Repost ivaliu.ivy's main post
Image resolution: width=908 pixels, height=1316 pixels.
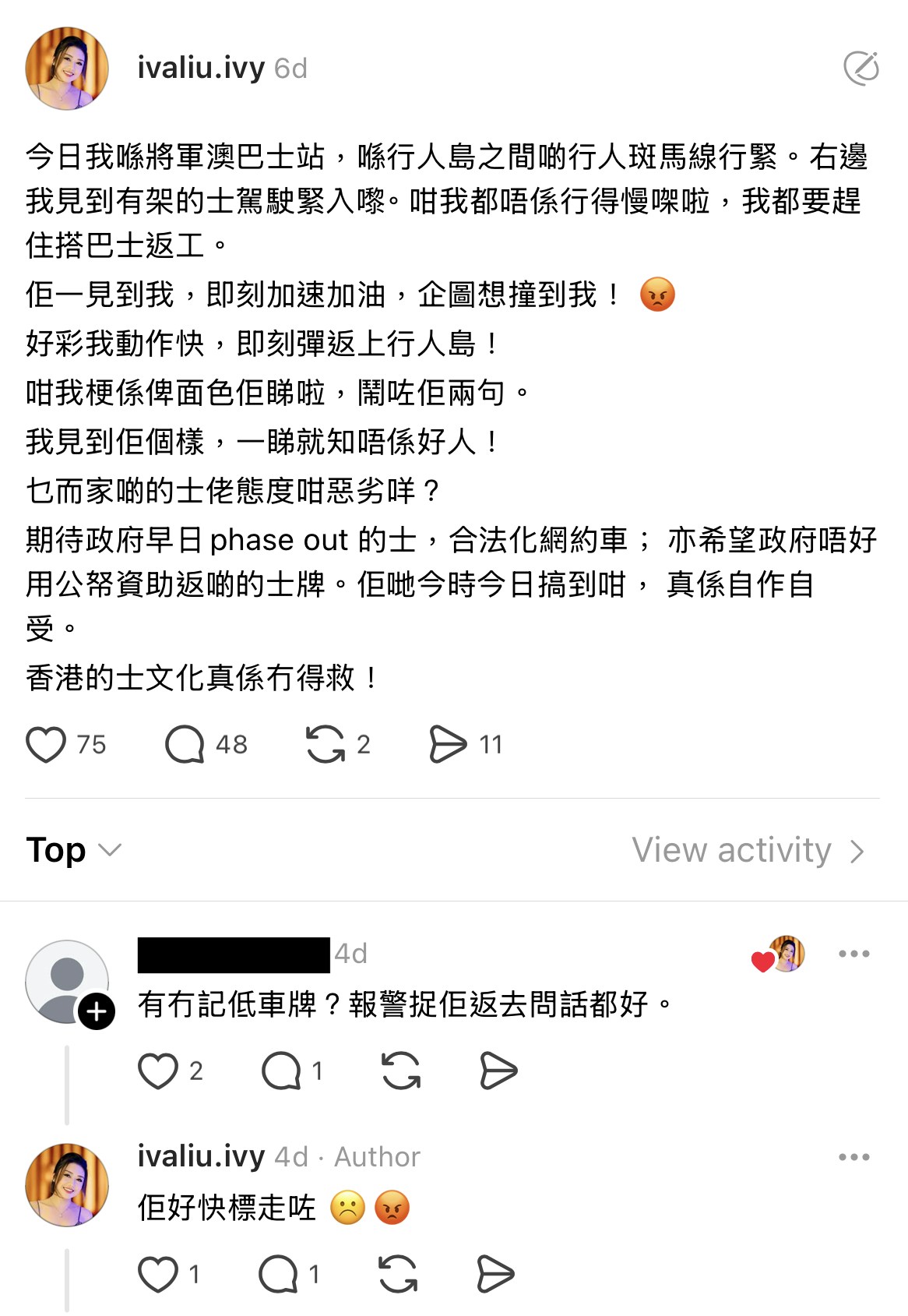click(325, 744)
